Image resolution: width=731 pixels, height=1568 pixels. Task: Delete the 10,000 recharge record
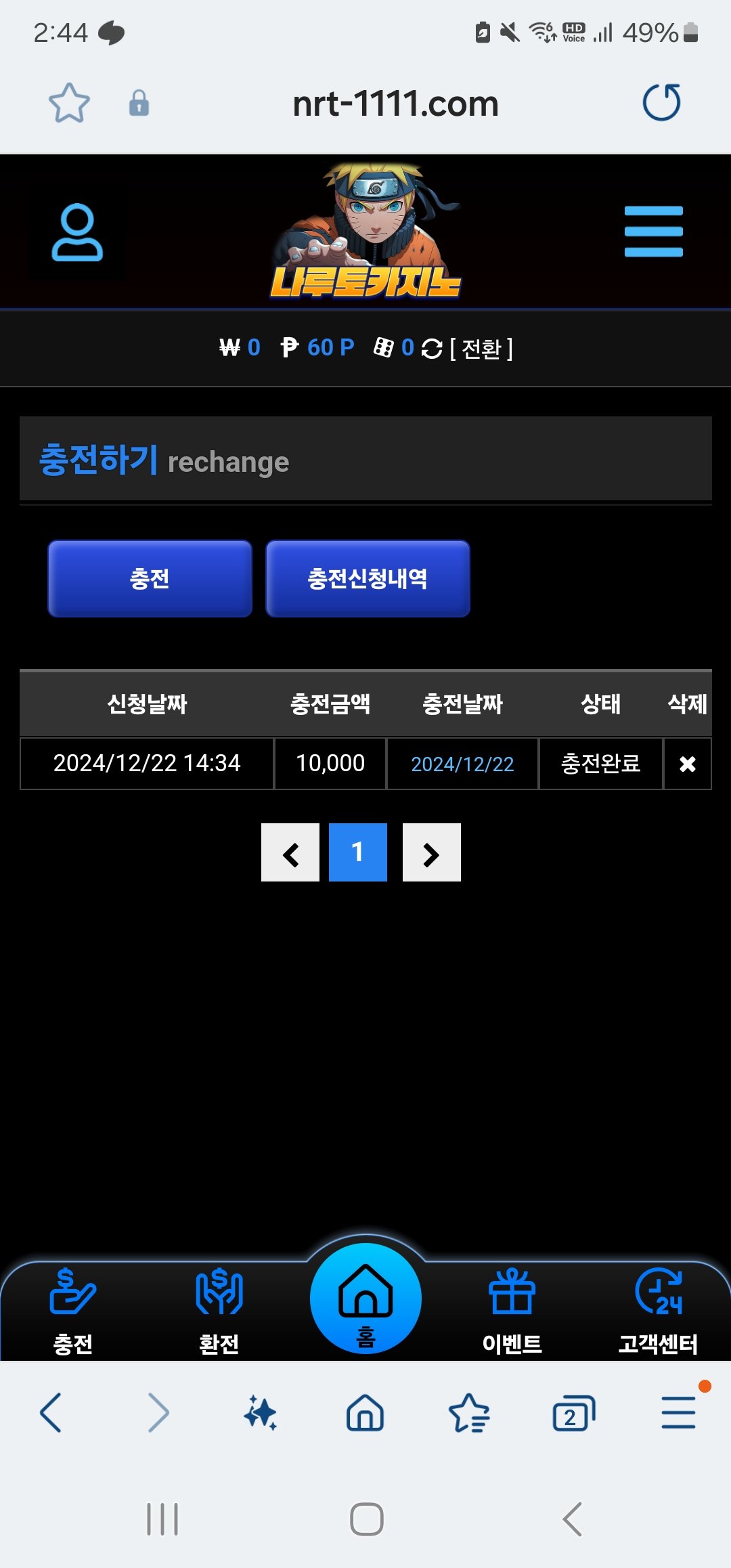(687, 764)
